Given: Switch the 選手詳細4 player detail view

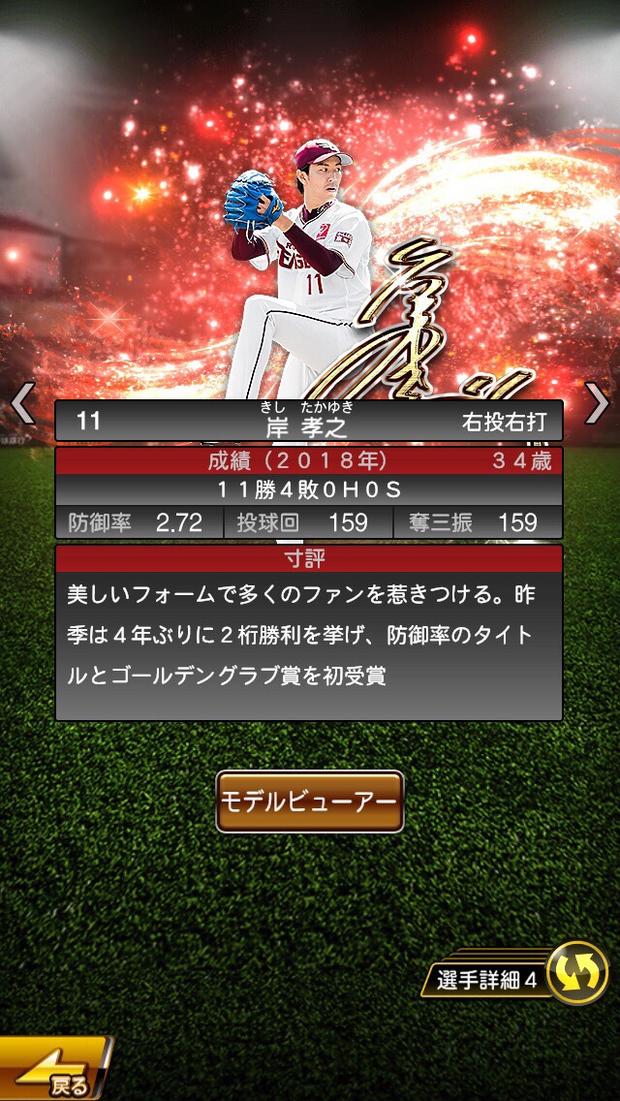Looking at the screenshot, I should pyautogui.click(x=577, y=972).
